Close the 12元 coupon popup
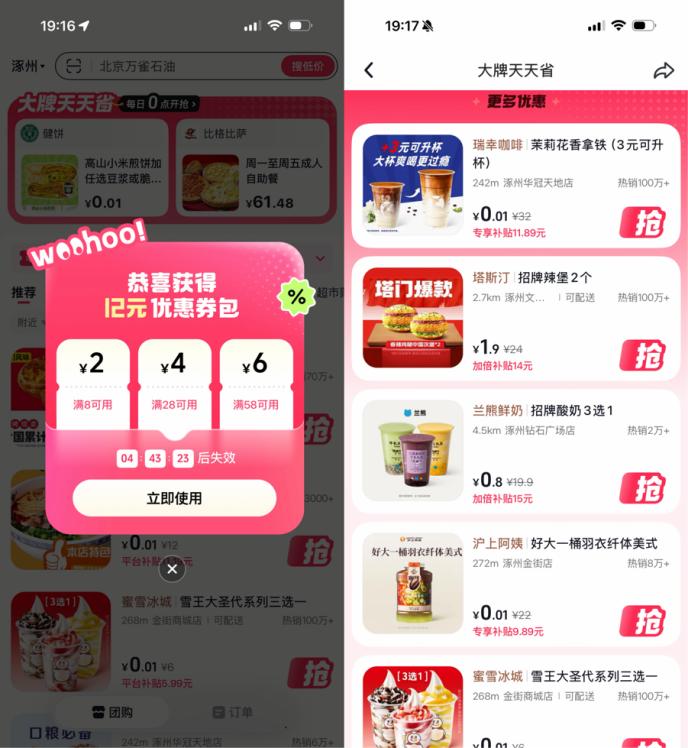Viewport: 688px width, 748px height. pyautogui.click(x=172, y=569)
